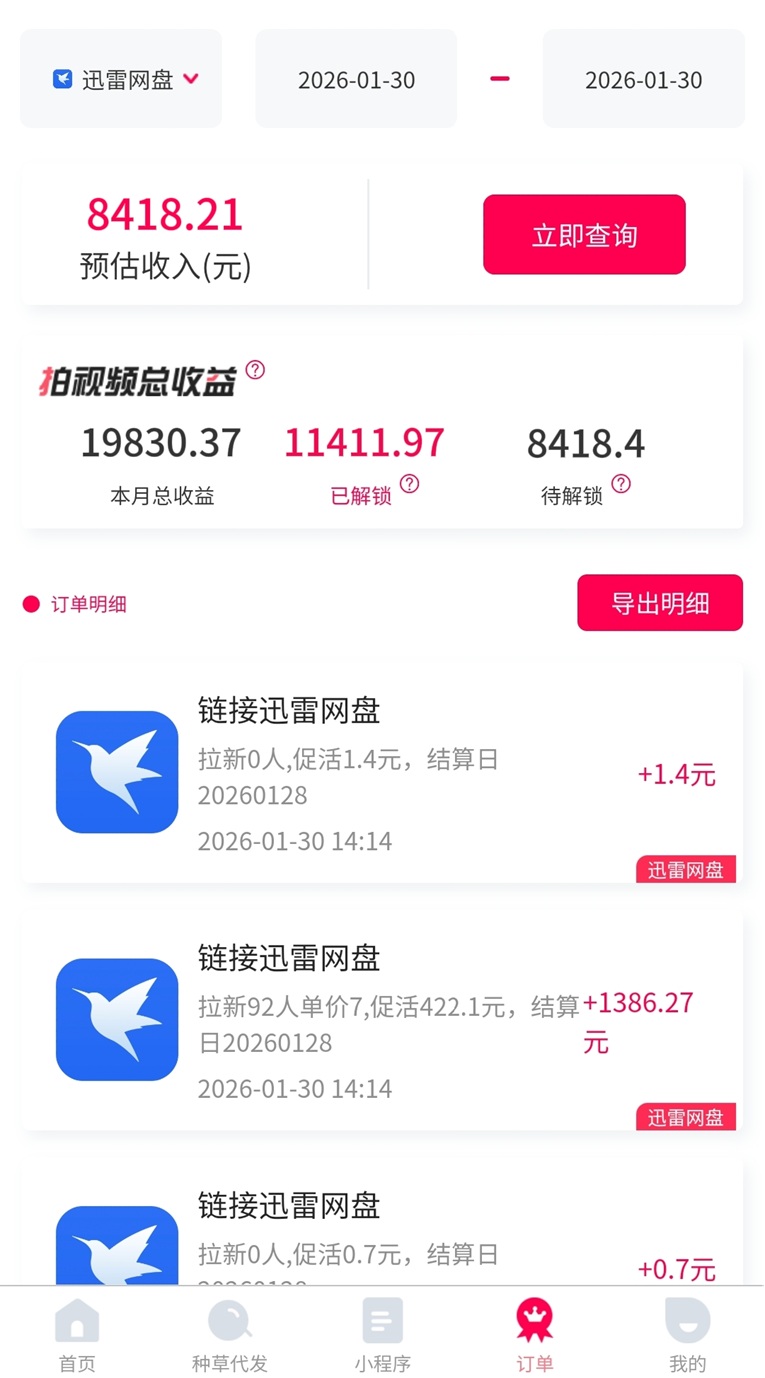The width and height of the screenshot is (765, 1378).
Task: Select the 链接迅雷网盘 order earning +1386.27元
Action: [380, 1019]
